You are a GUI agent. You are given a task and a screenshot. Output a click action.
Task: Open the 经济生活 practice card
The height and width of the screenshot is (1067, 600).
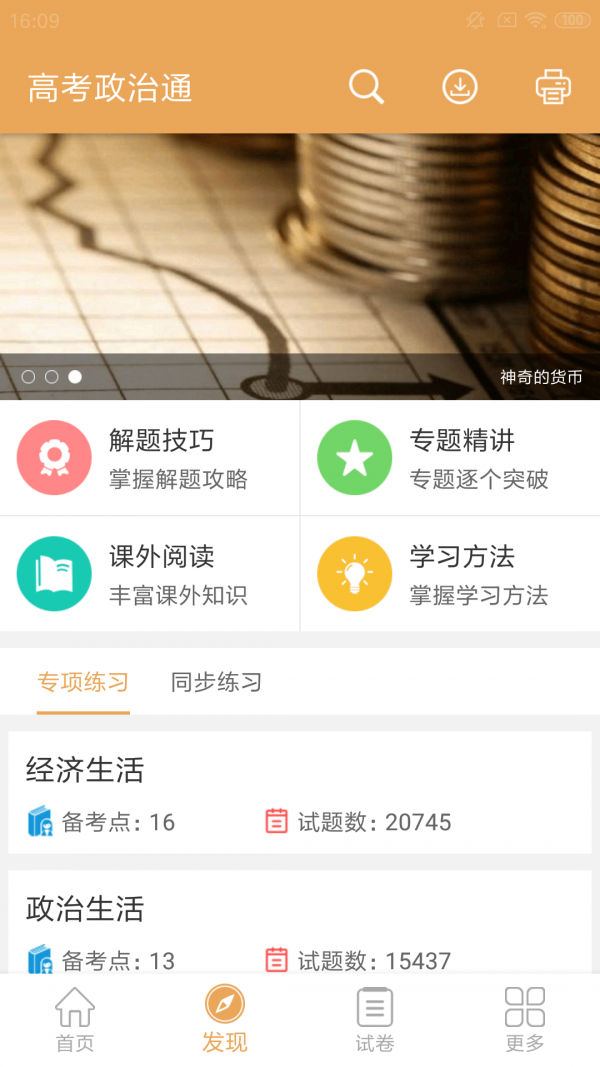pyautogui.click(x=300, y=792)
